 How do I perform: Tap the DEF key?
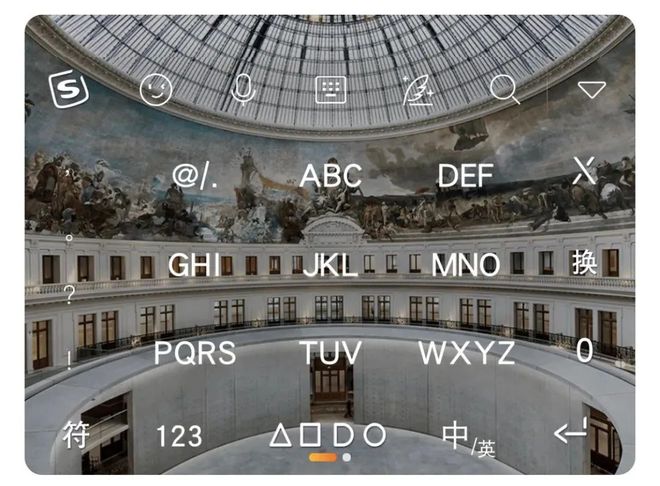466,176
